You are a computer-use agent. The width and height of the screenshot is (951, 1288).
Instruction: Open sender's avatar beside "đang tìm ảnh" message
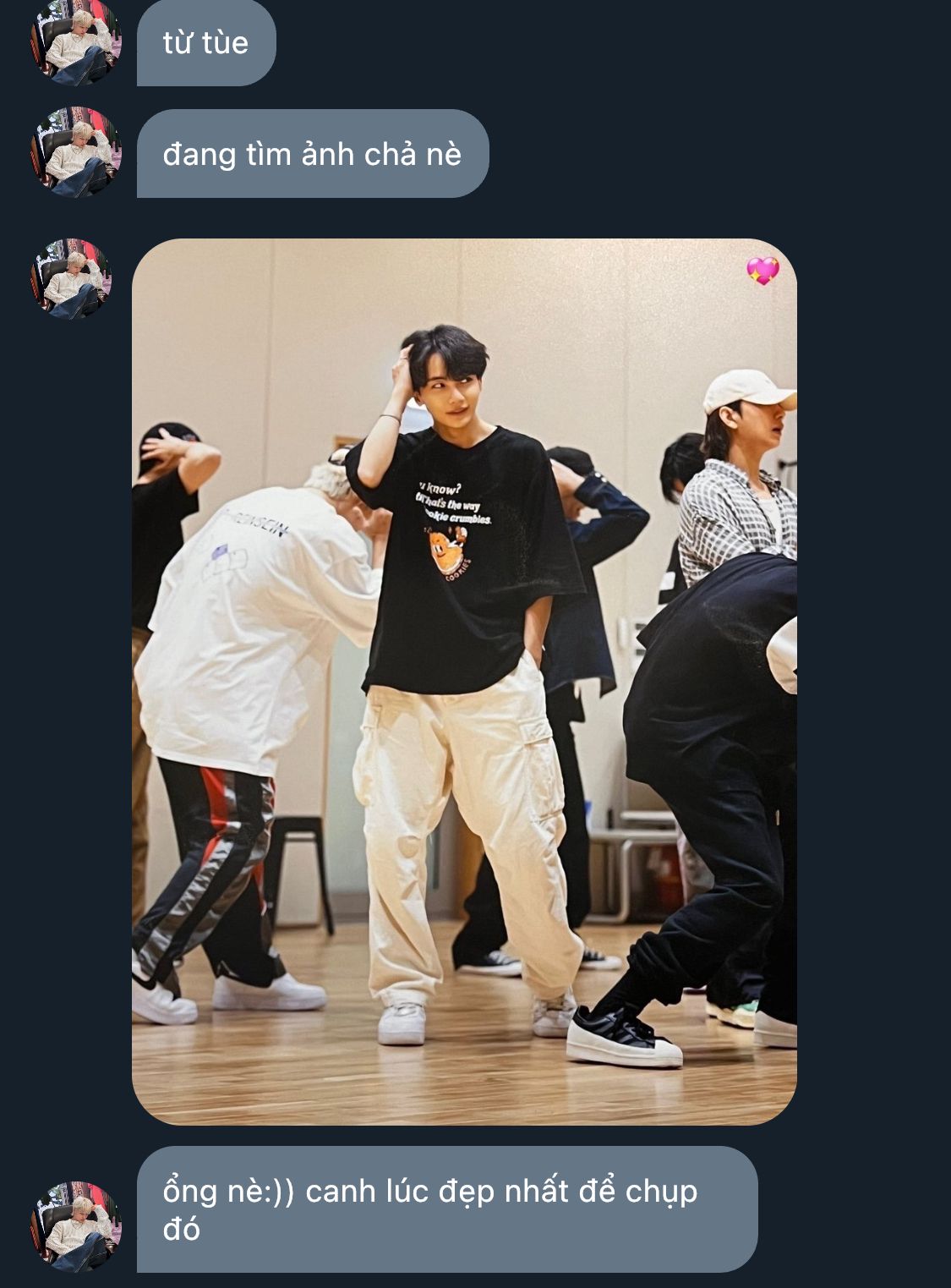pyautogui.click(x=76, y=152)
